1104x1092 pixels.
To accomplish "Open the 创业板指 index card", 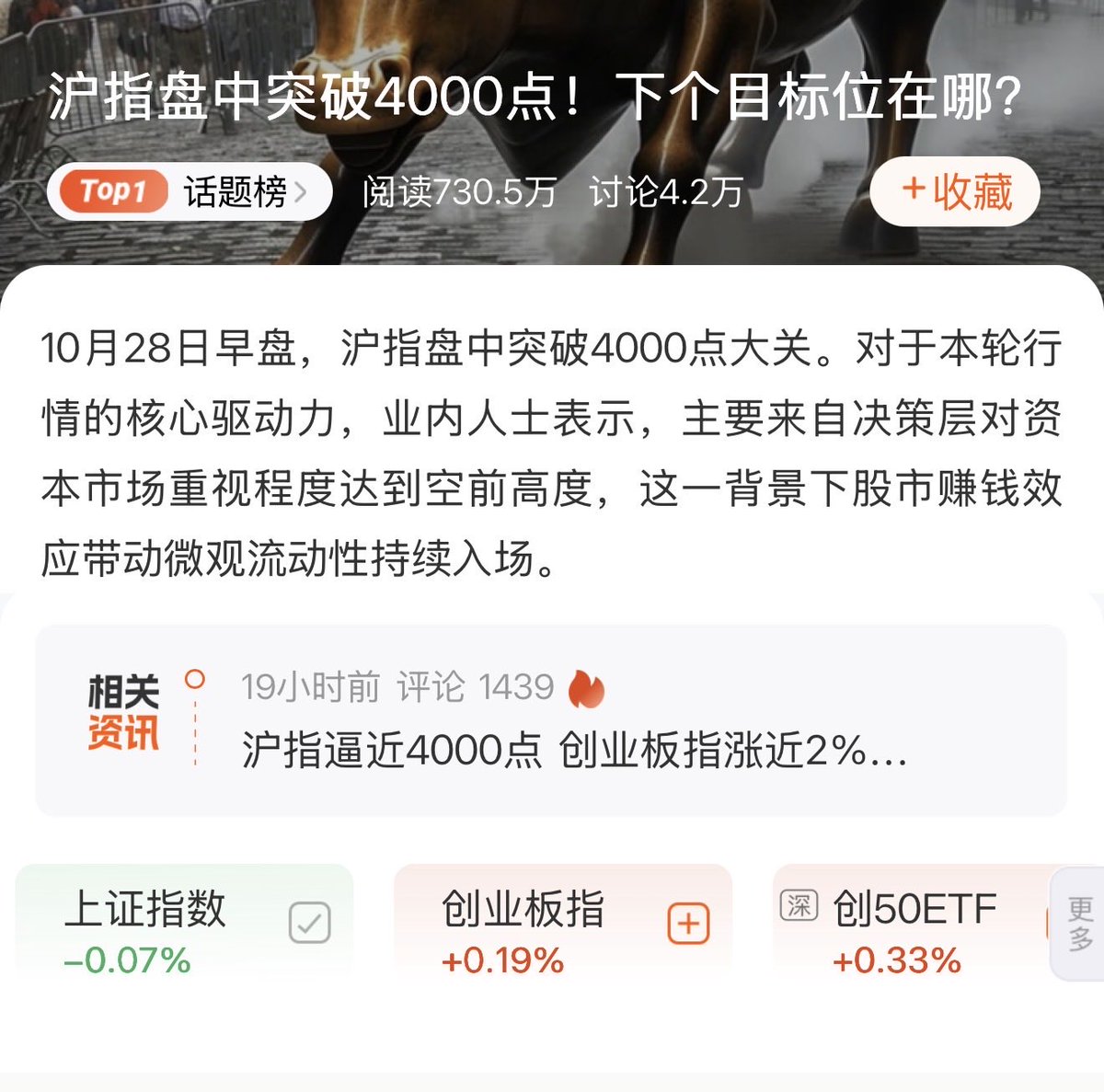I will [524, 929].
